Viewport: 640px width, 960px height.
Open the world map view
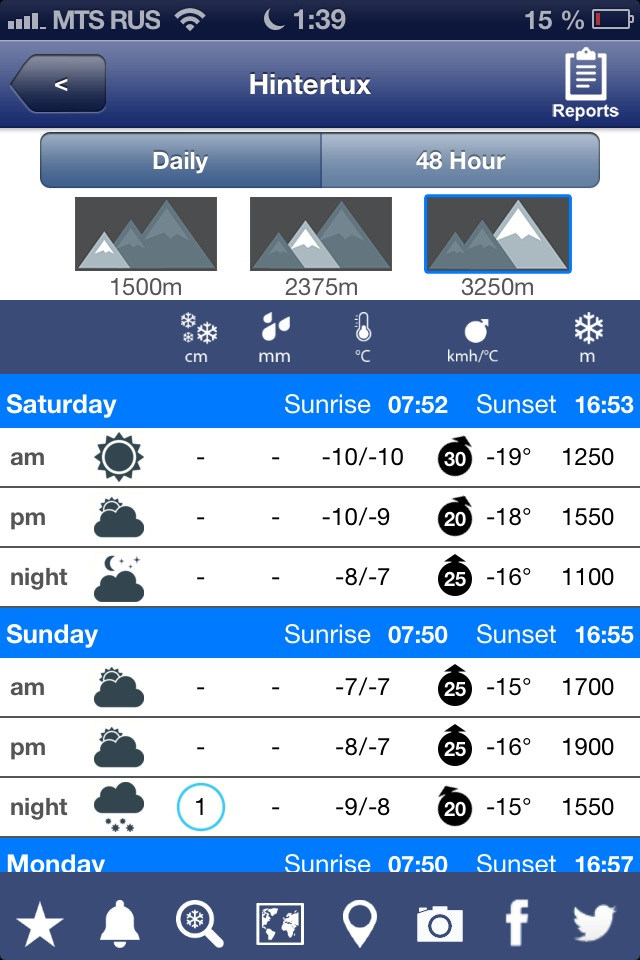280,923
